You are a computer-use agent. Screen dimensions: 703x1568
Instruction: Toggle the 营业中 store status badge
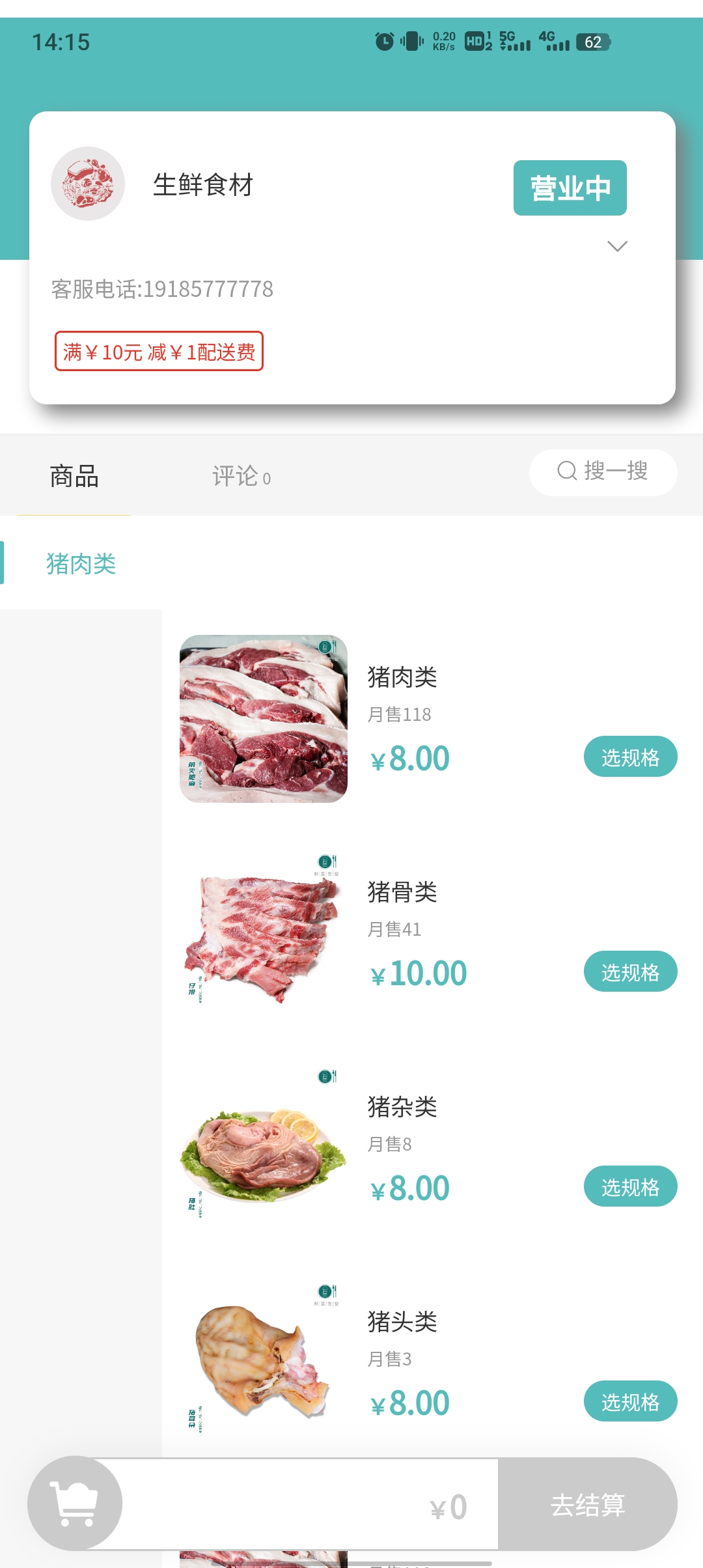tap(570, 188)
